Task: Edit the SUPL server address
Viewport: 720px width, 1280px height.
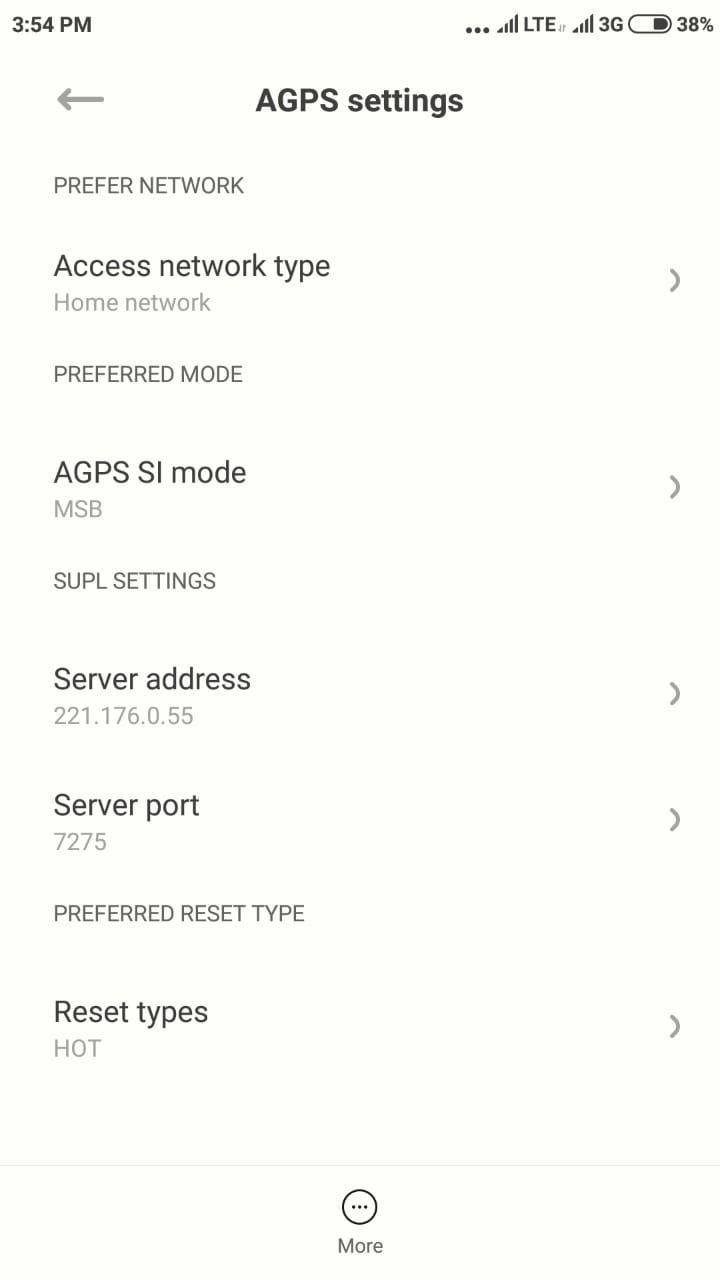Action: (x=360, y=695)
